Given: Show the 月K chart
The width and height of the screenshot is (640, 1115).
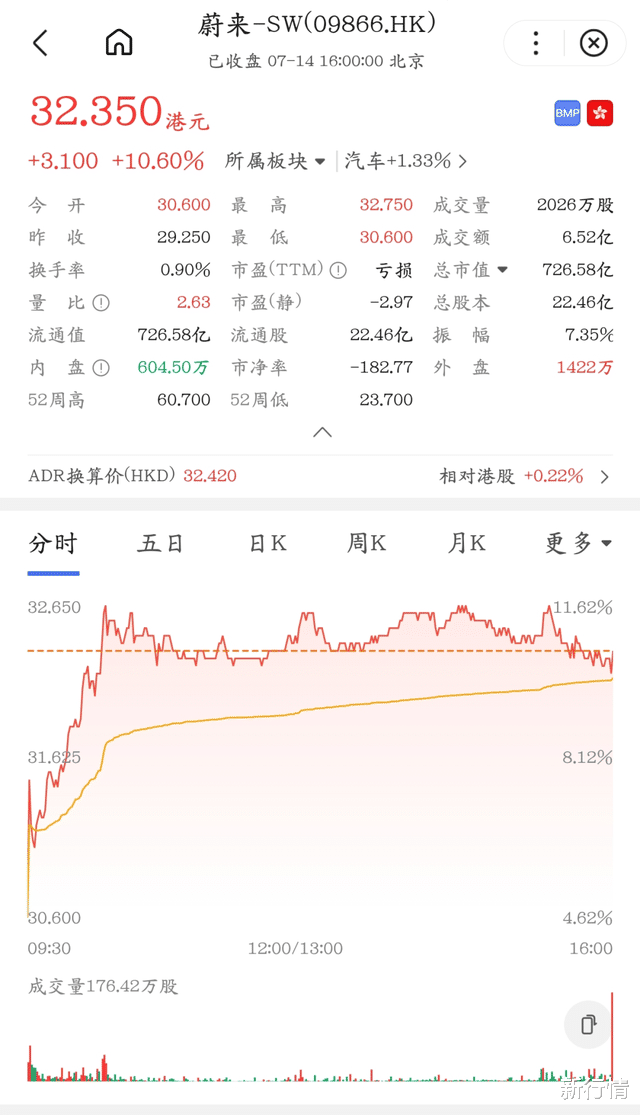Looking at the screenshot, I should pyautogui.click(x=466, y=544).
